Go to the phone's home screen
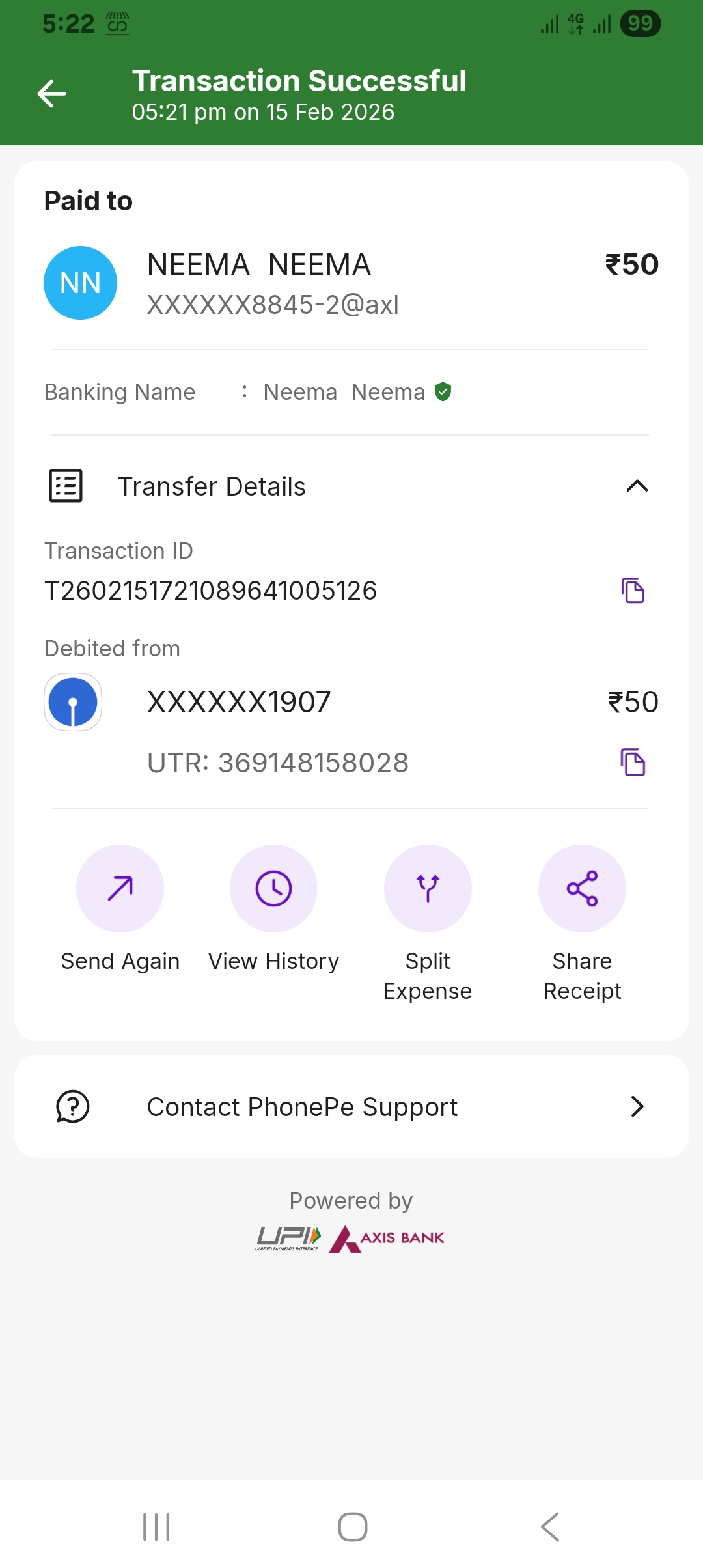703x1568 pixels. pos(352,1527)
